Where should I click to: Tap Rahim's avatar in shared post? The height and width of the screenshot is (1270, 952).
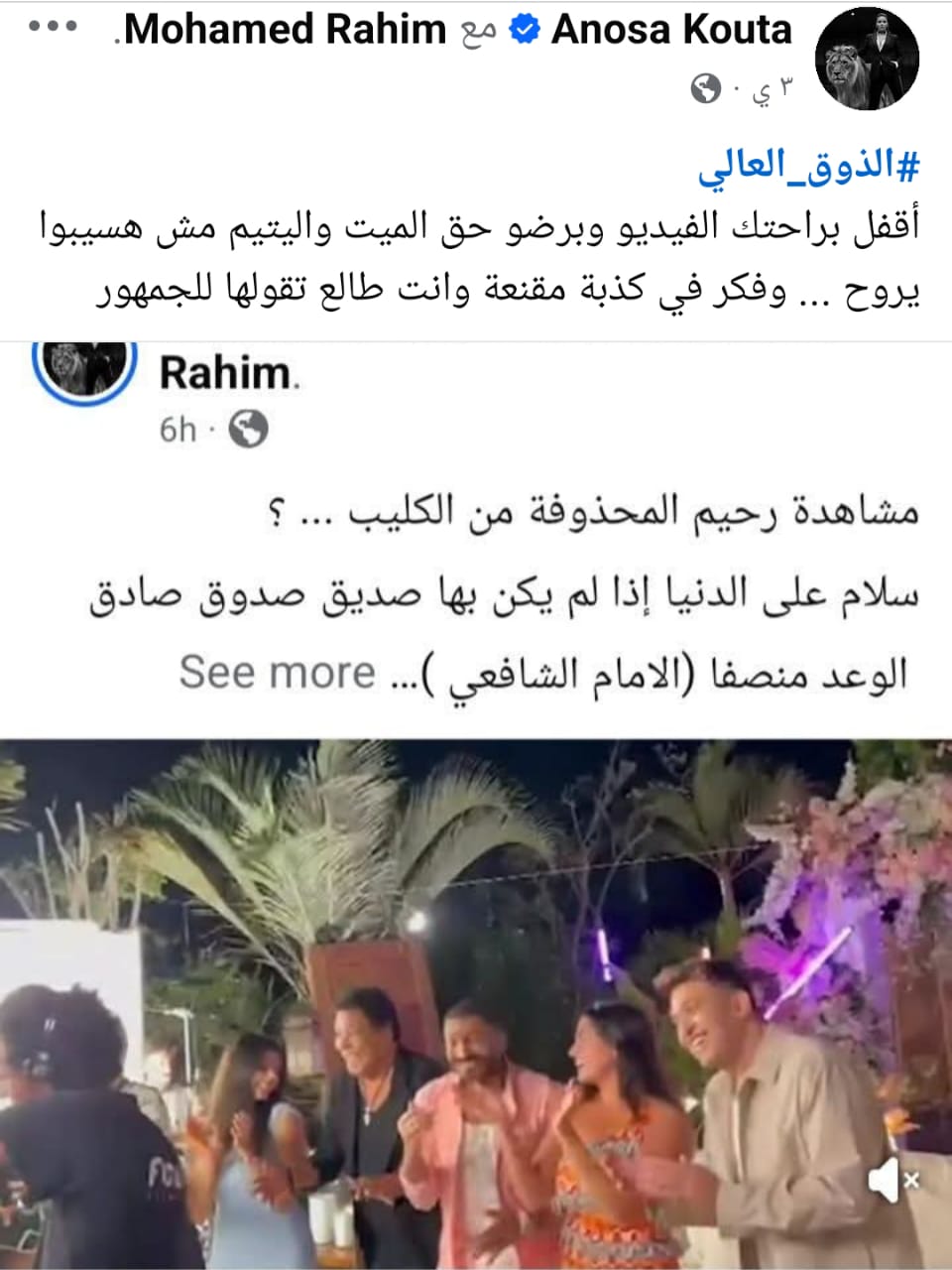click(x=83, y=365)
